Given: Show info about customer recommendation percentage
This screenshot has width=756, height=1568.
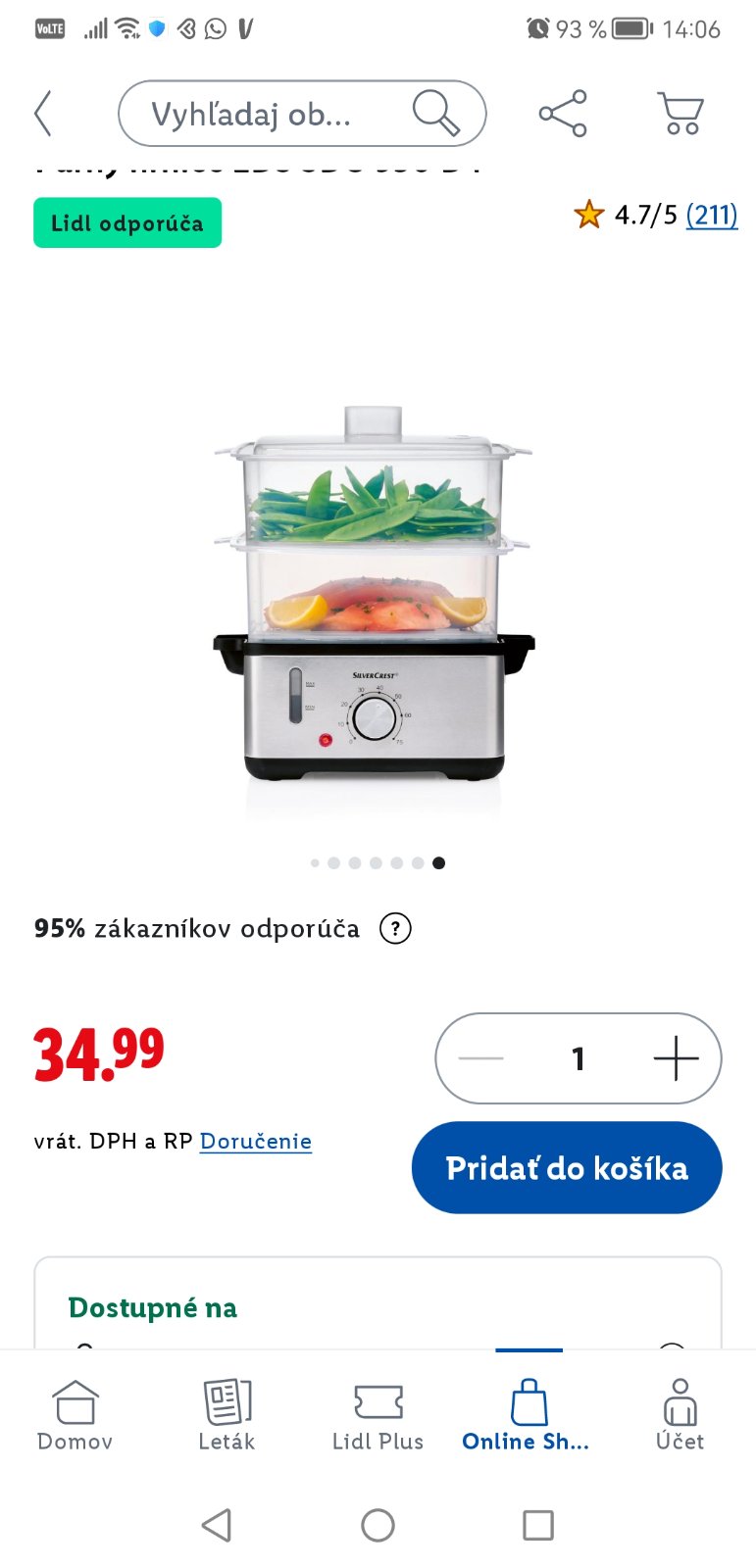Looking at the screenshot, I should (x=395, y=928).
